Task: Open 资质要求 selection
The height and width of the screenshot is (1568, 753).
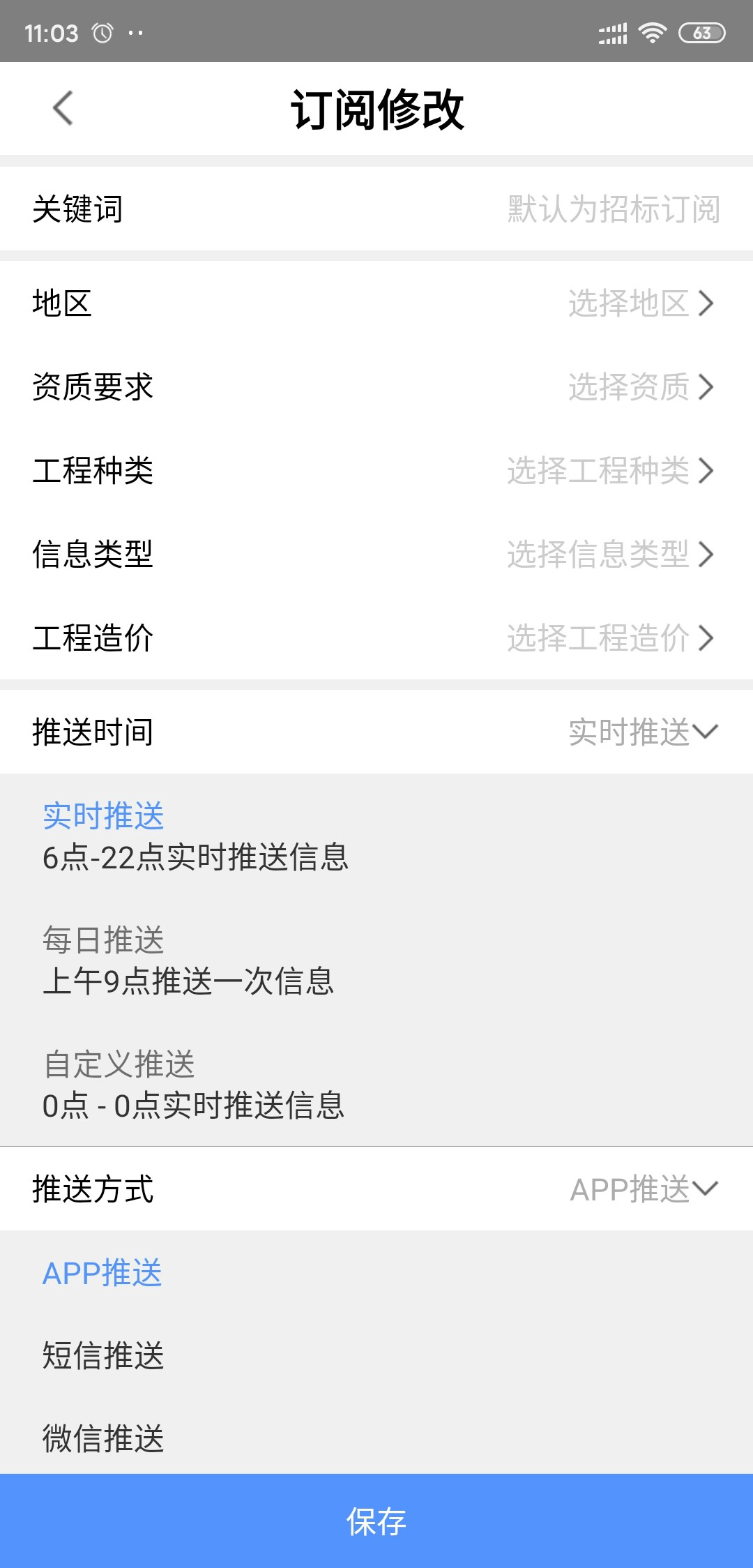Action: (640, 387)
